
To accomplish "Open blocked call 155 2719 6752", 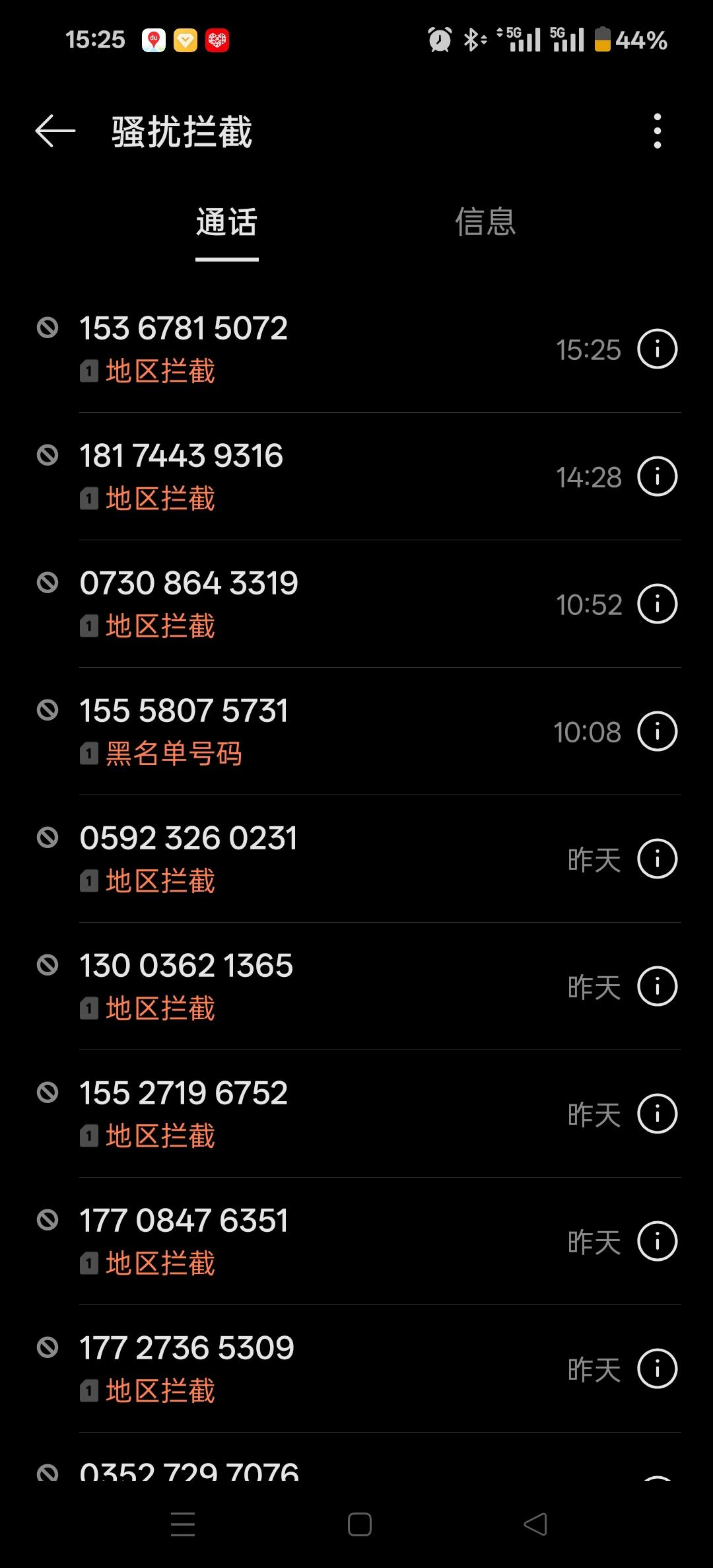I will (356, 1114).
